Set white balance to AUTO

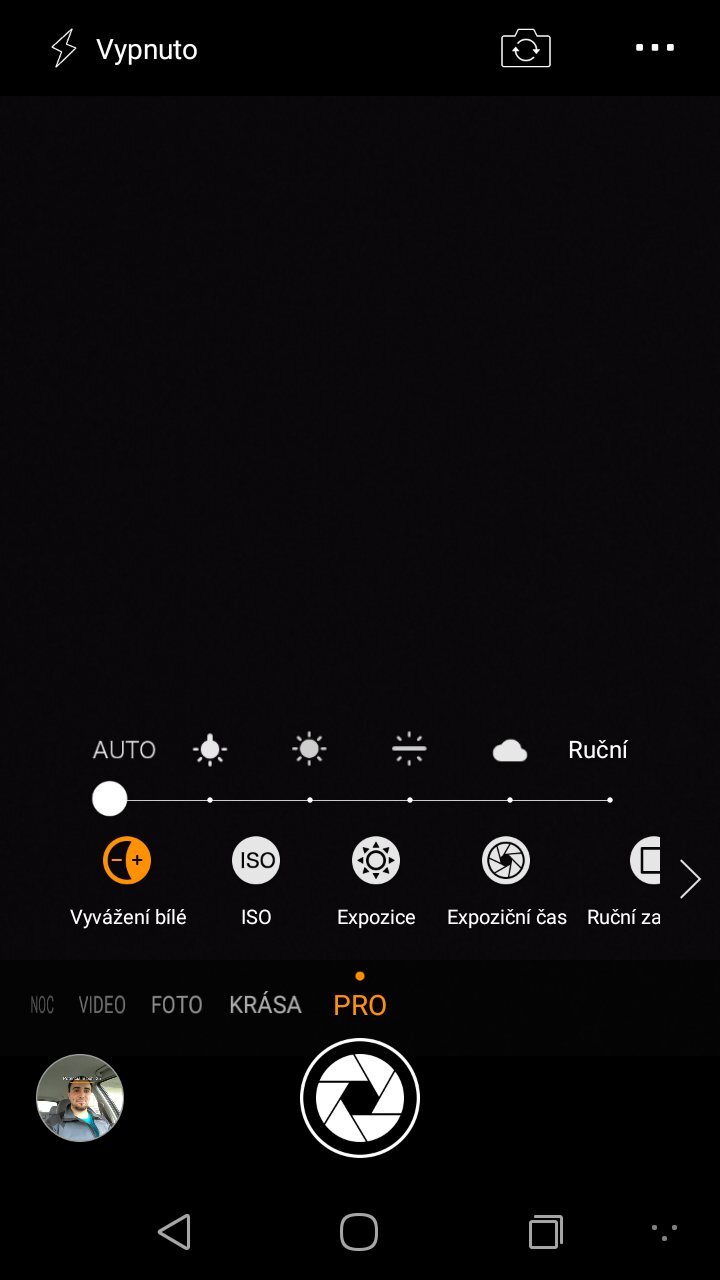124,749
